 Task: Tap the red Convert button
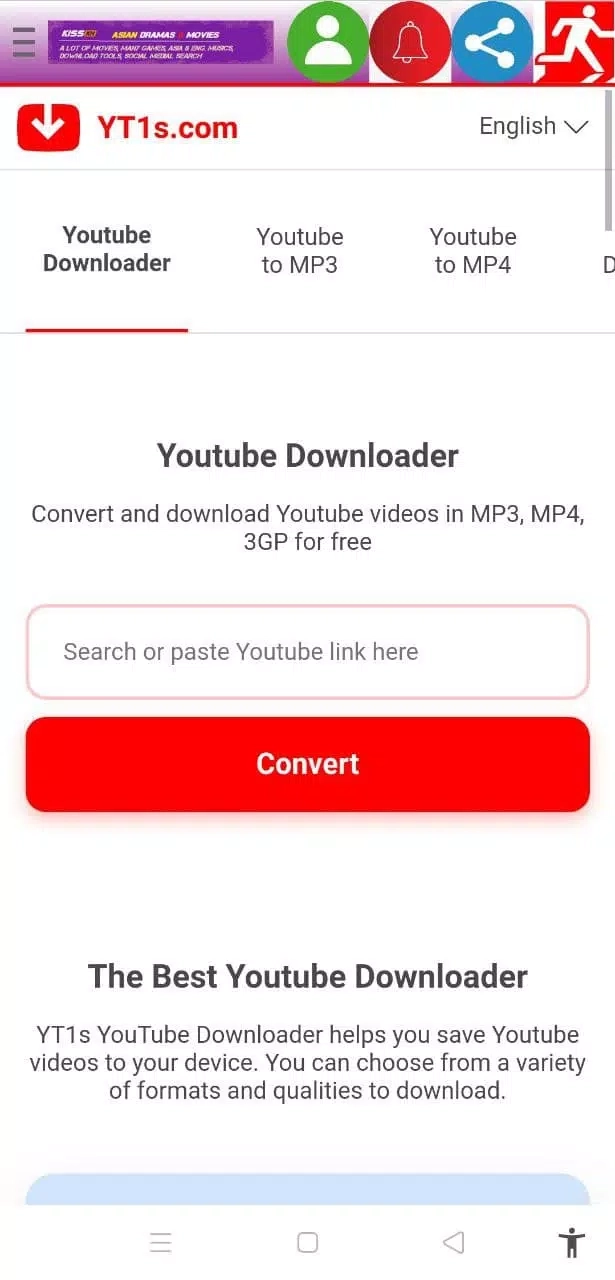click(x=307, y=764)
